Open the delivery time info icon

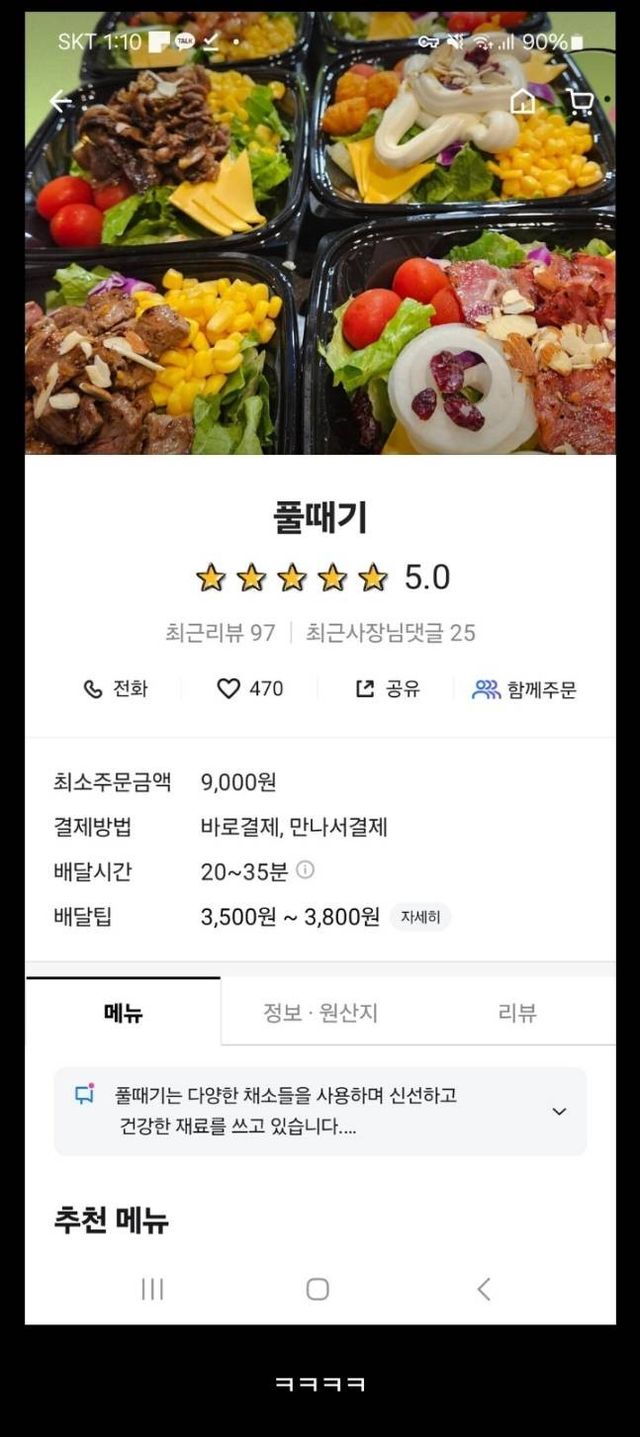(x=305, y=870)
